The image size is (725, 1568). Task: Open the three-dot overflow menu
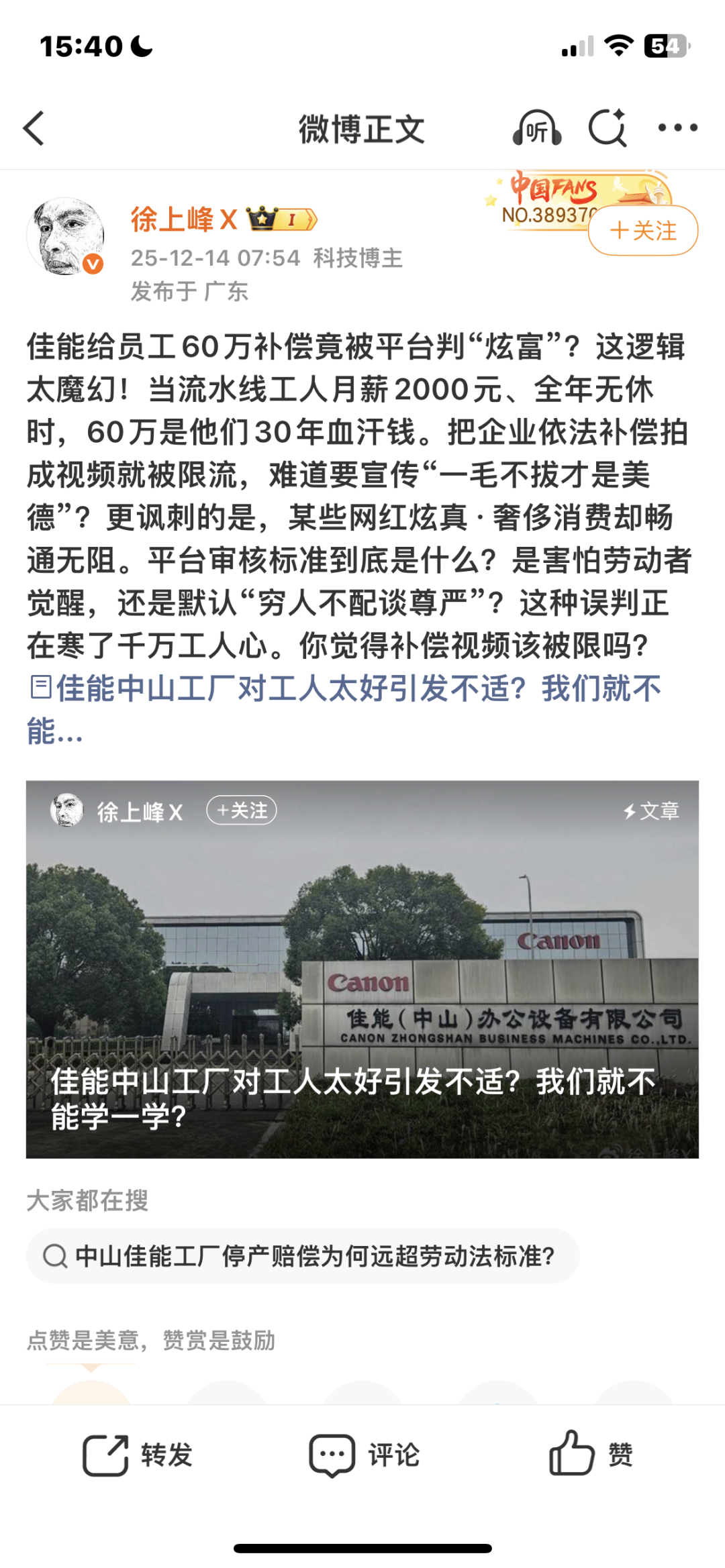pyautogui.click(x=677, y=127)
